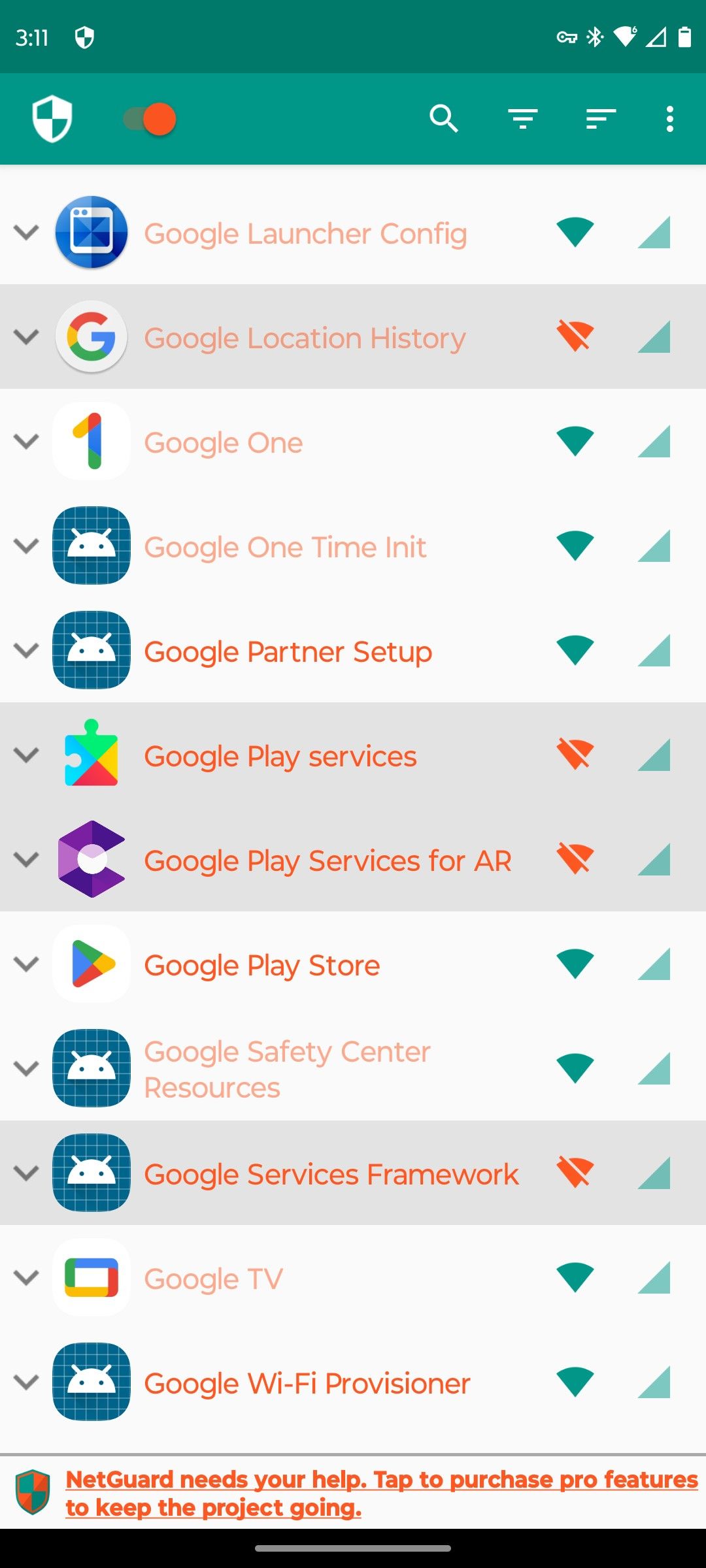Disable the NetGuard master switch

145,118
